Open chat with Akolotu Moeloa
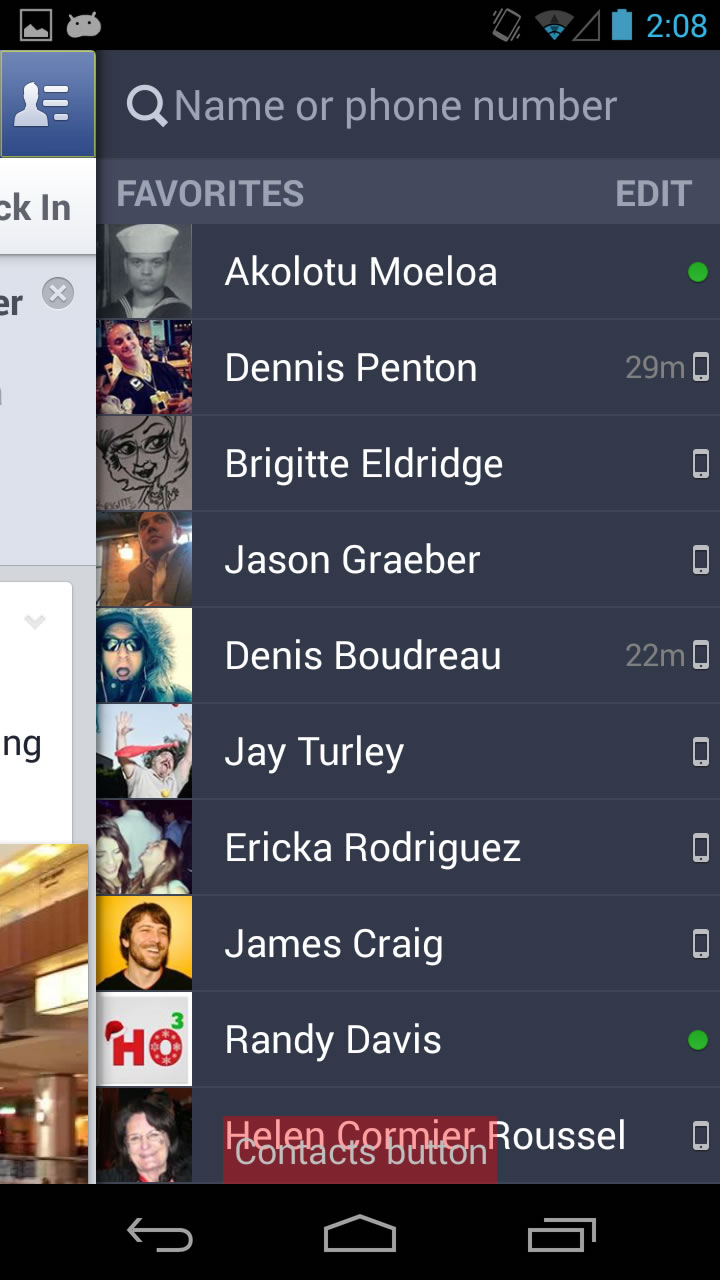Image resolution: width=720 pixels, height=1280 pixels. pos(407,272)
